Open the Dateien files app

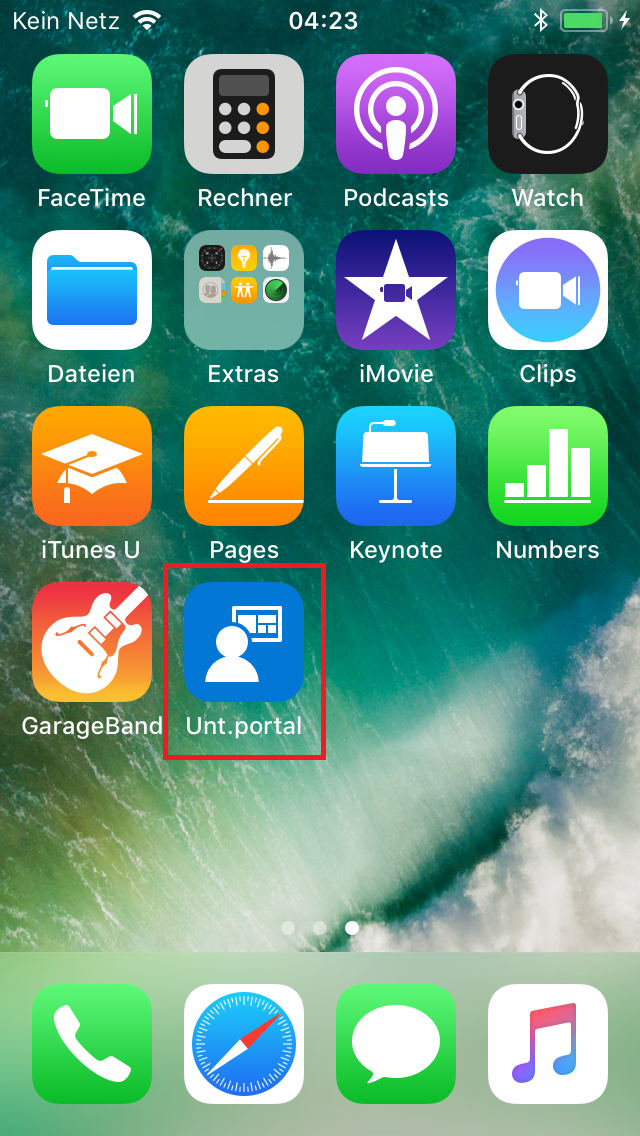[92, 290]
